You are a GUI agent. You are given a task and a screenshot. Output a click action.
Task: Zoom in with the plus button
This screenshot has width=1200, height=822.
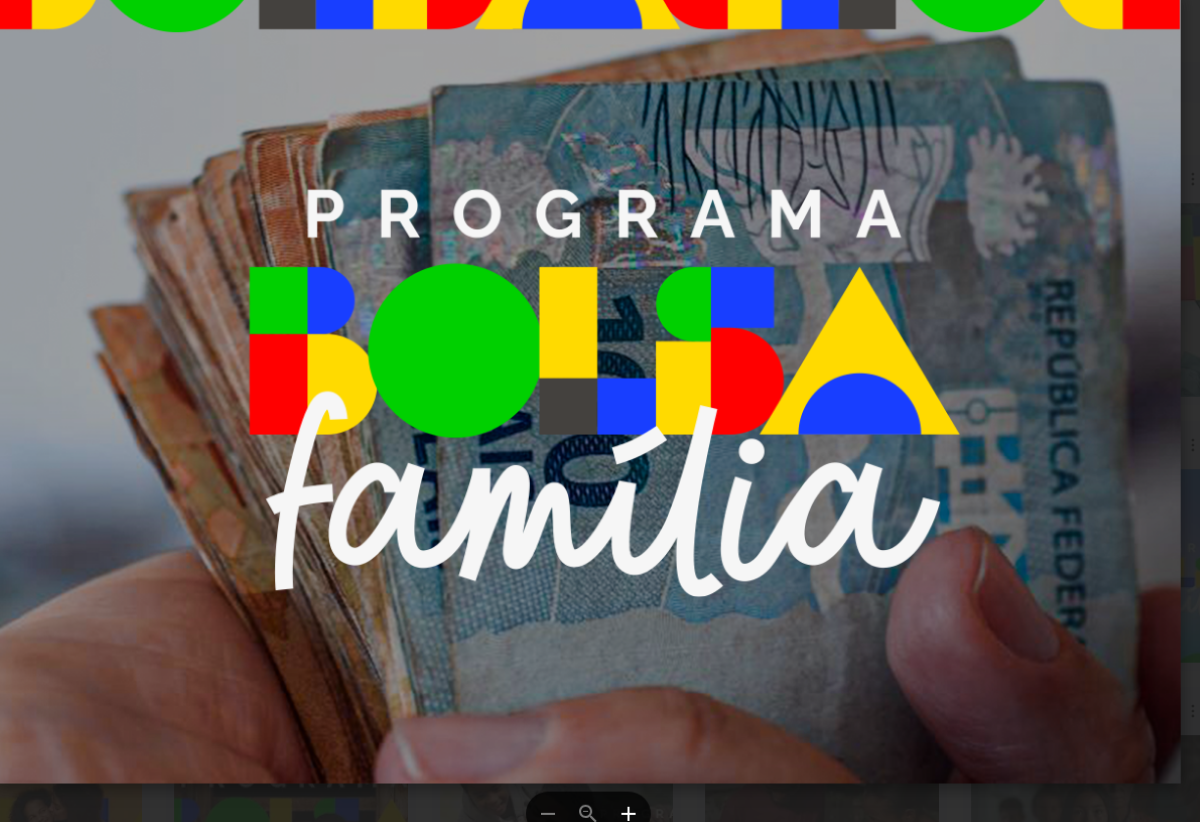click(x=628, y=813)
